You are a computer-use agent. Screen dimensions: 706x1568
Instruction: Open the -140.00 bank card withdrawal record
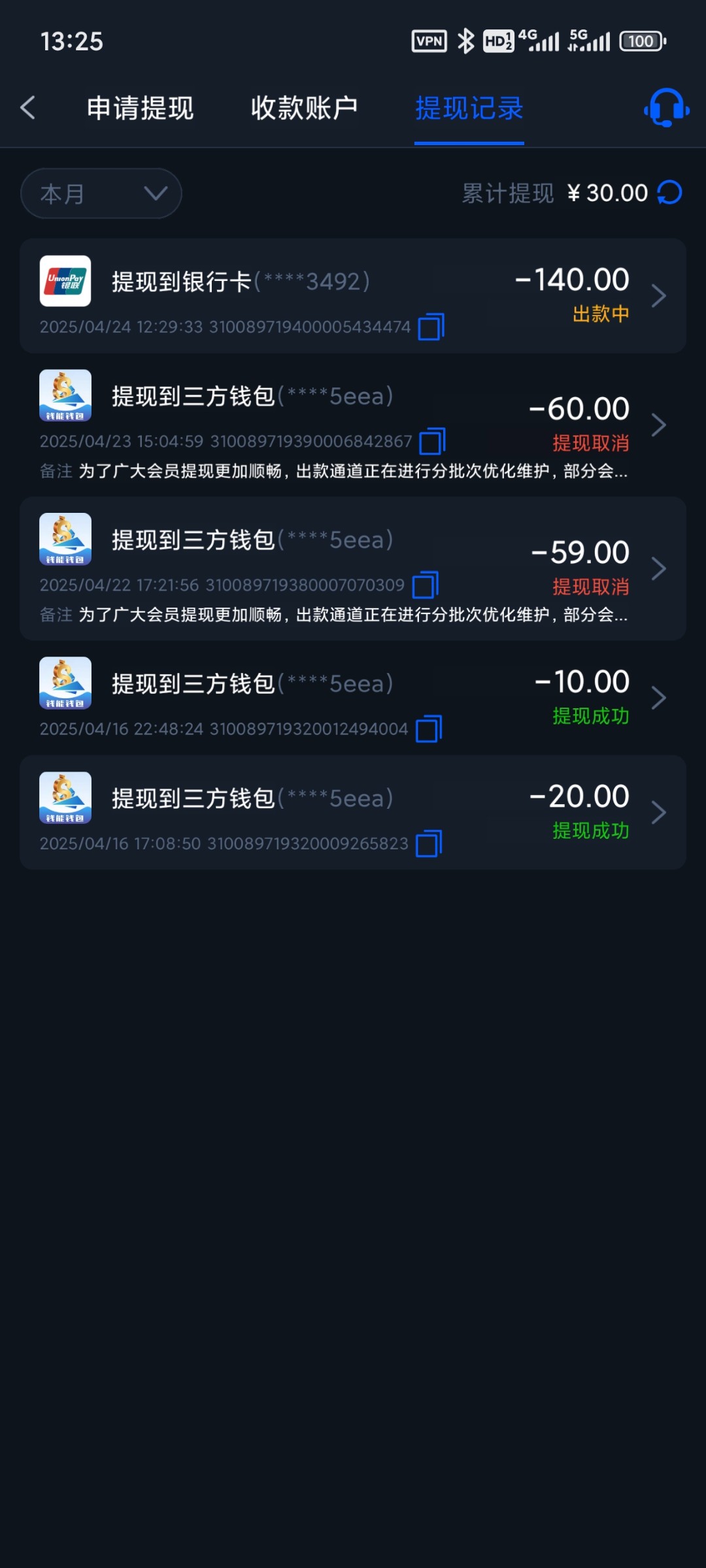[x=353, y=296]
